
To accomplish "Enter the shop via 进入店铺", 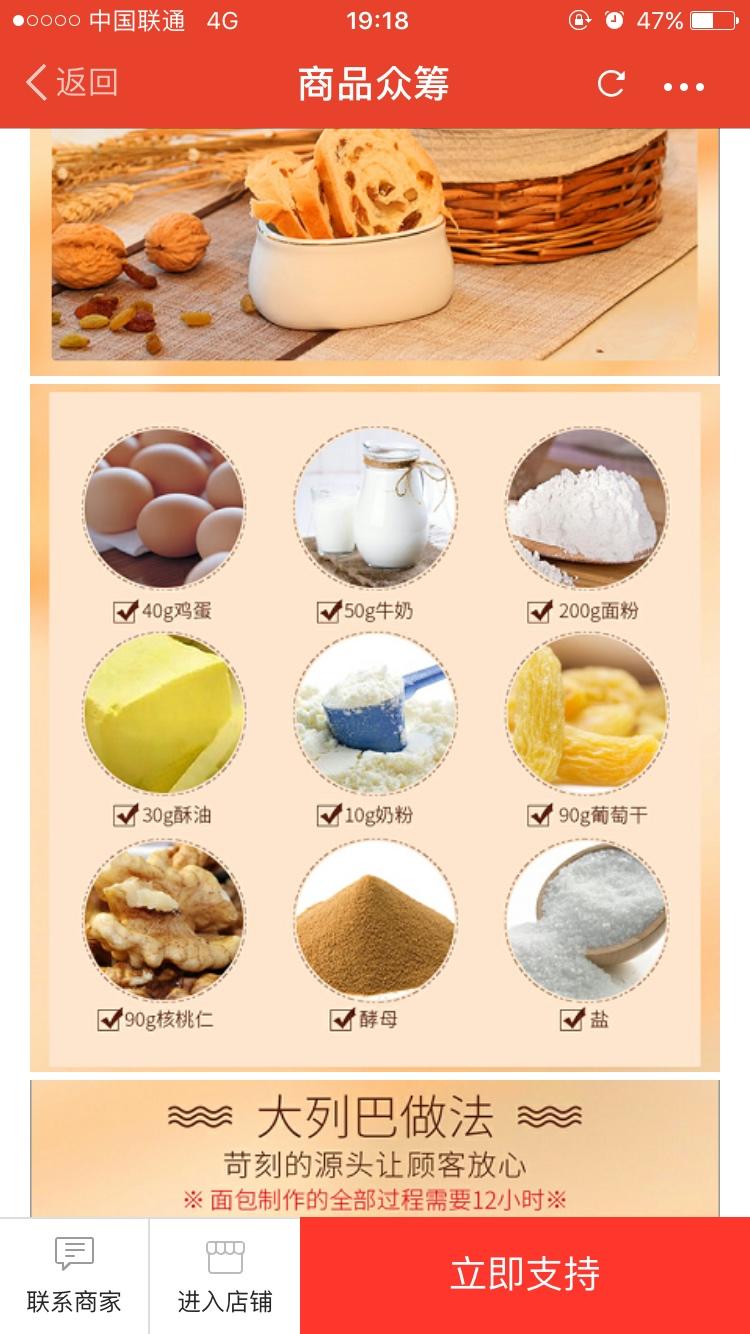I will [x=225, y=1275].
